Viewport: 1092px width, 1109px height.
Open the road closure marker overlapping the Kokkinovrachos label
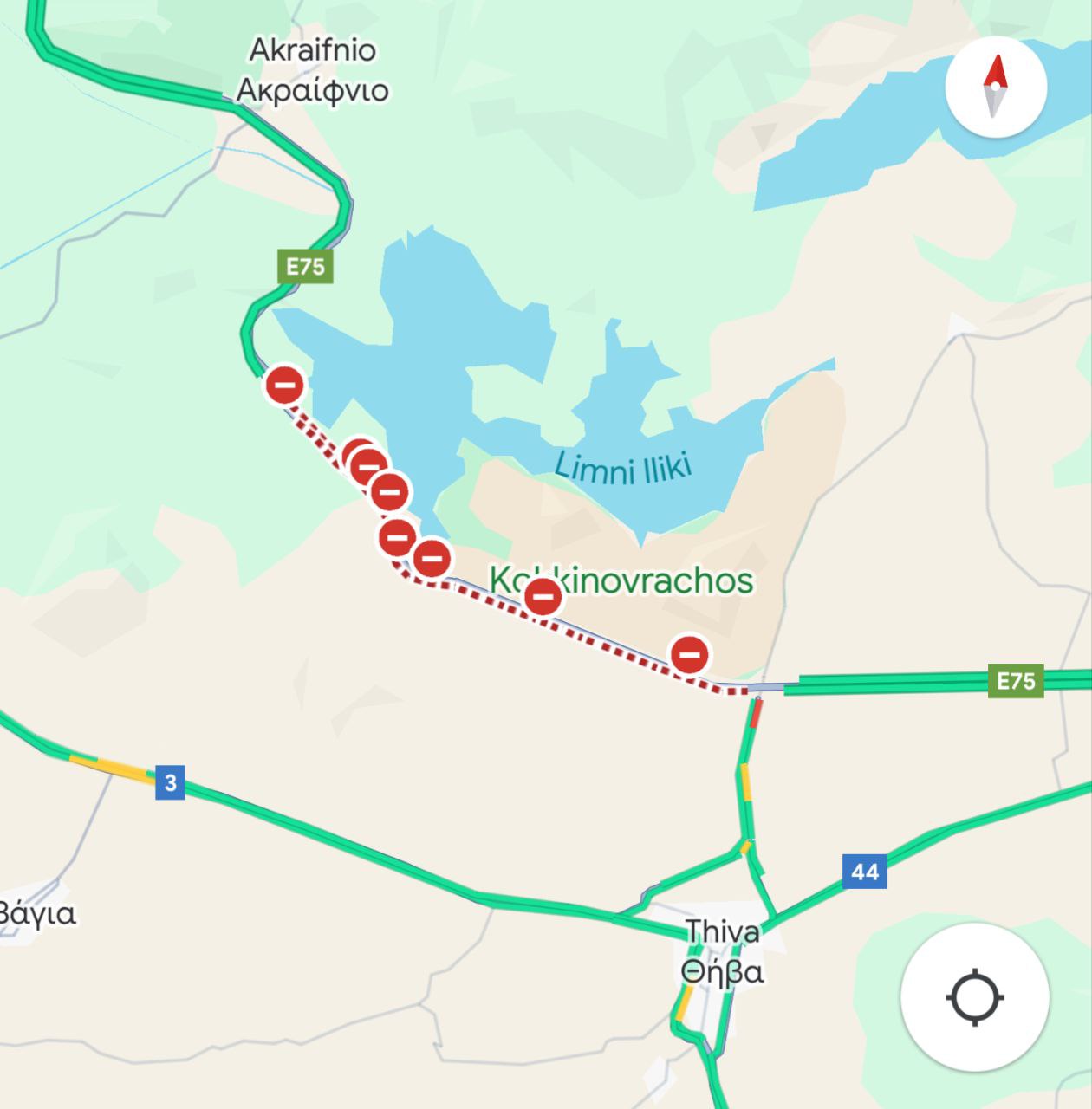(x=543, y=596)
